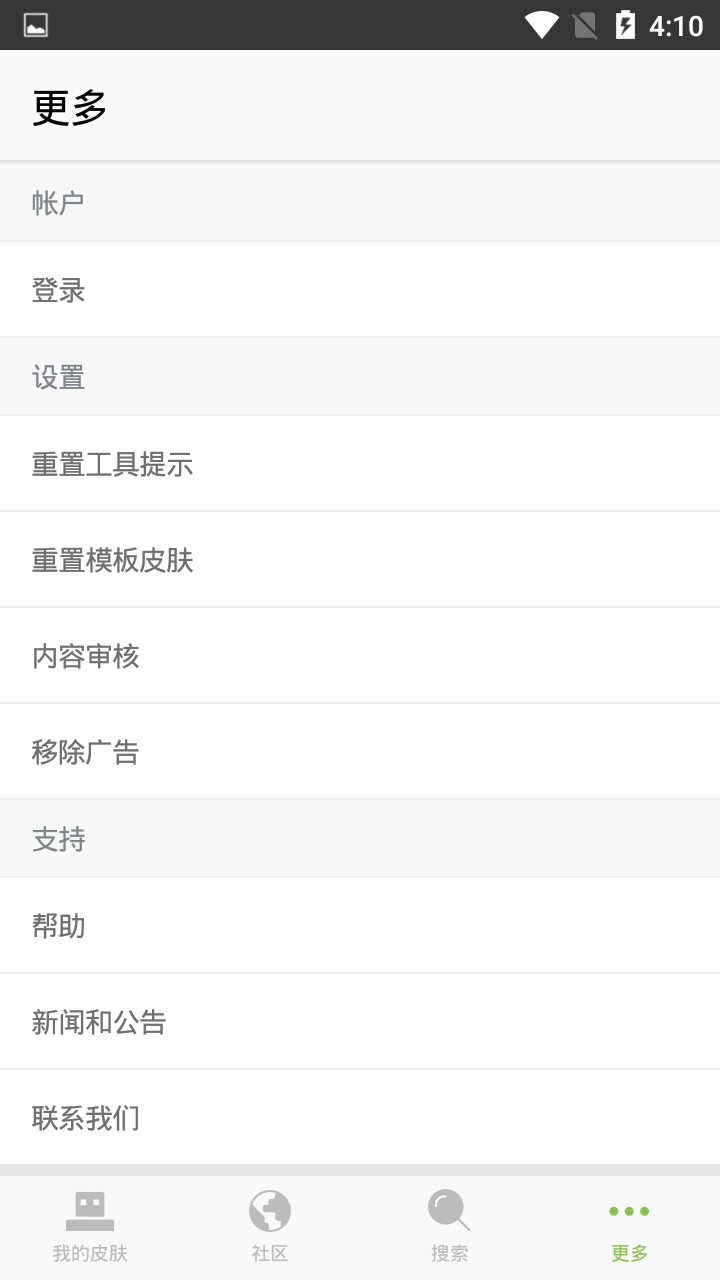Tap the Search magnifier icon
This screenshot has width=720, height=1280.
click(448, 1209)
